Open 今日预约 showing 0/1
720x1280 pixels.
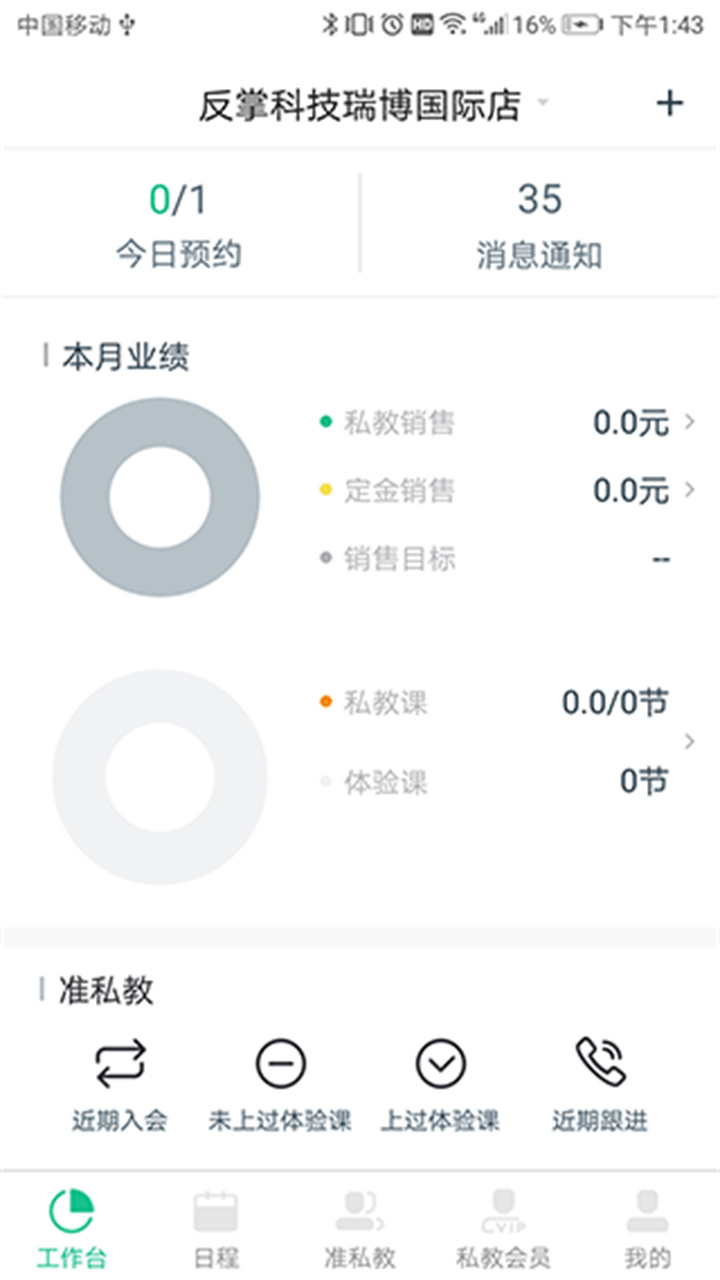[179, 225]
